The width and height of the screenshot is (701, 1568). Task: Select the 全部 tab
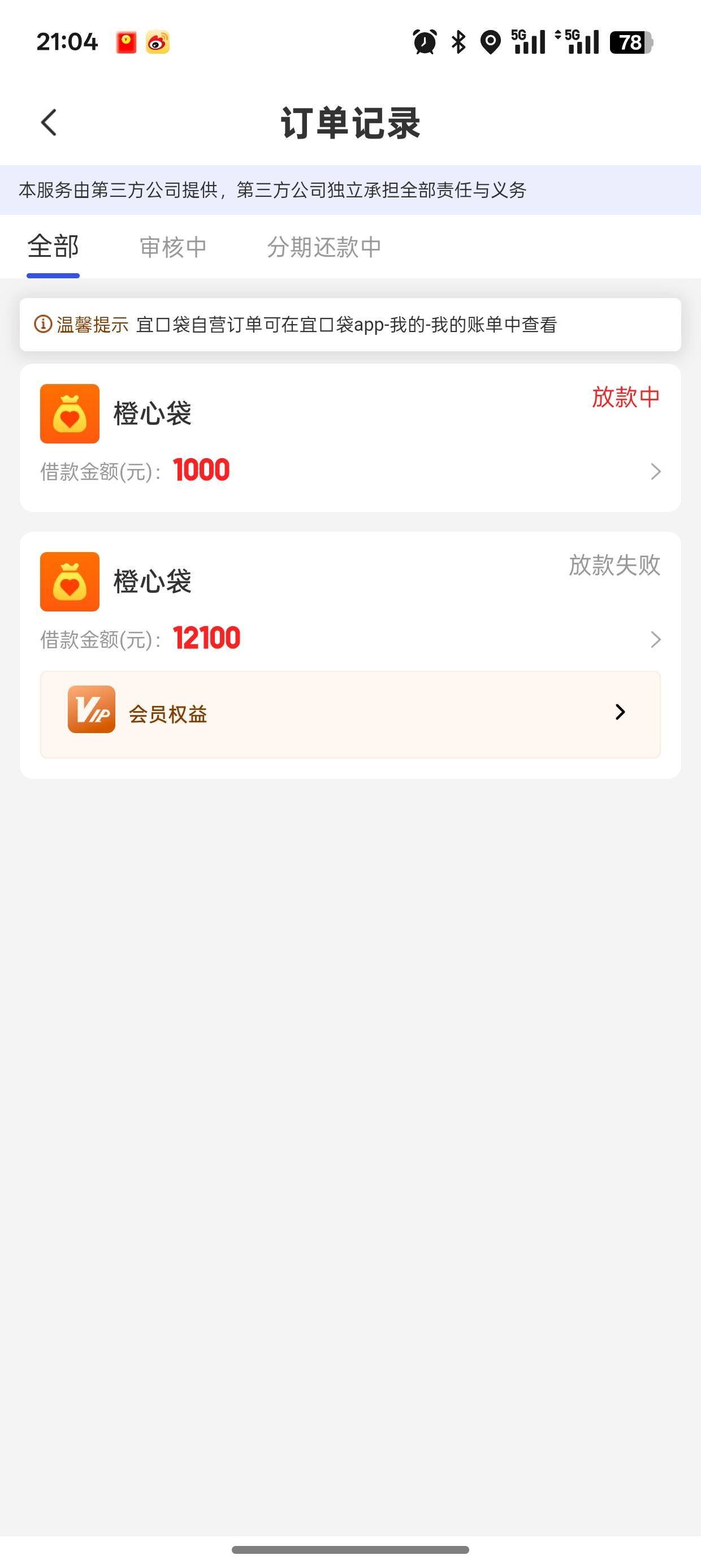tap(53, 247)
